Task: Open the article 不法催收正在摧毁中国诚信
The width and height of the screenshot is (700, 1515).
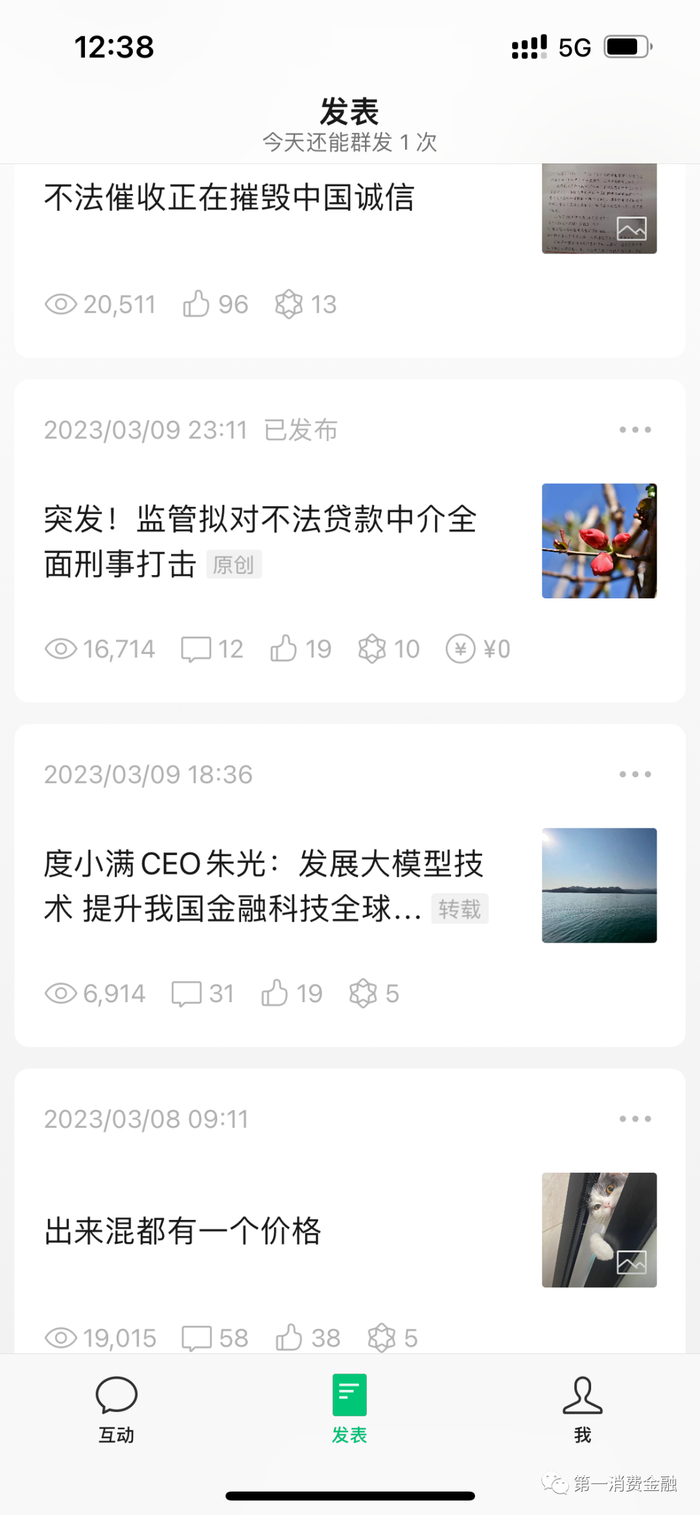Action: [x=229, y=198]
